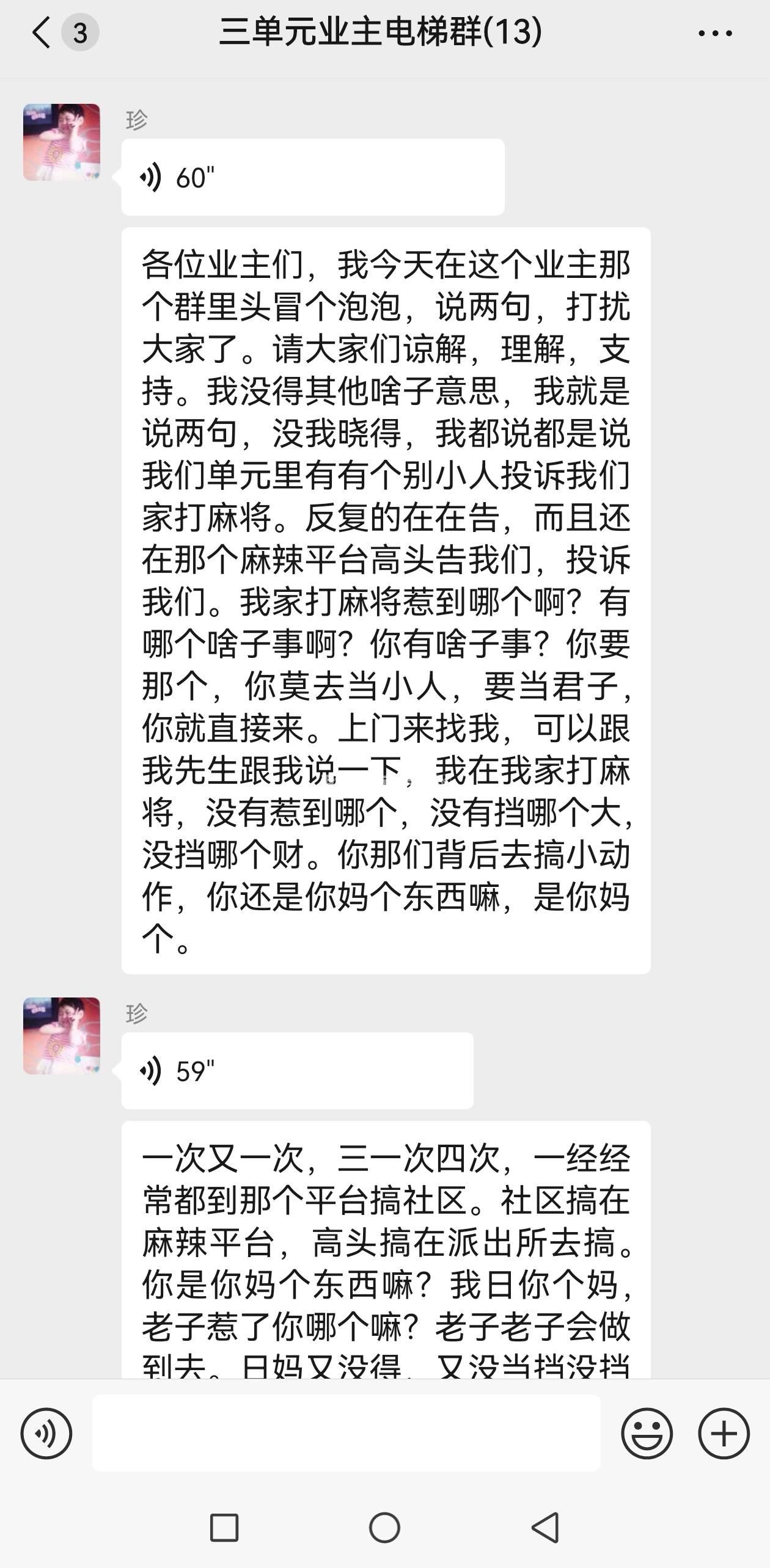Open the plus attachments panel
Image resolution: width=770 pixels, height=1568 pixels.
coord(724,1433)
